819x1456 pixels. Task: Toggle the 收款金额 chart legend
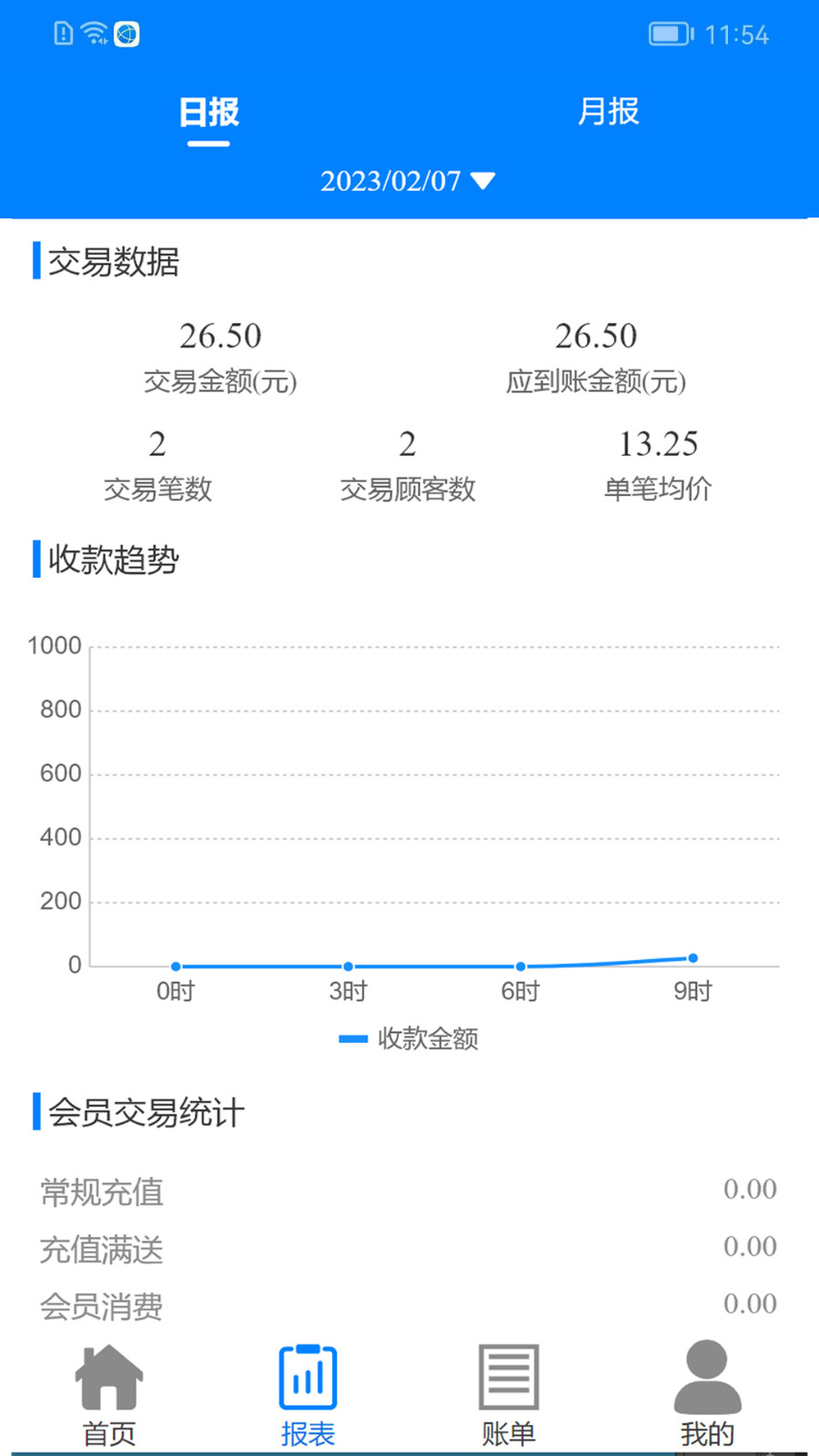(x=409, y=1038)
